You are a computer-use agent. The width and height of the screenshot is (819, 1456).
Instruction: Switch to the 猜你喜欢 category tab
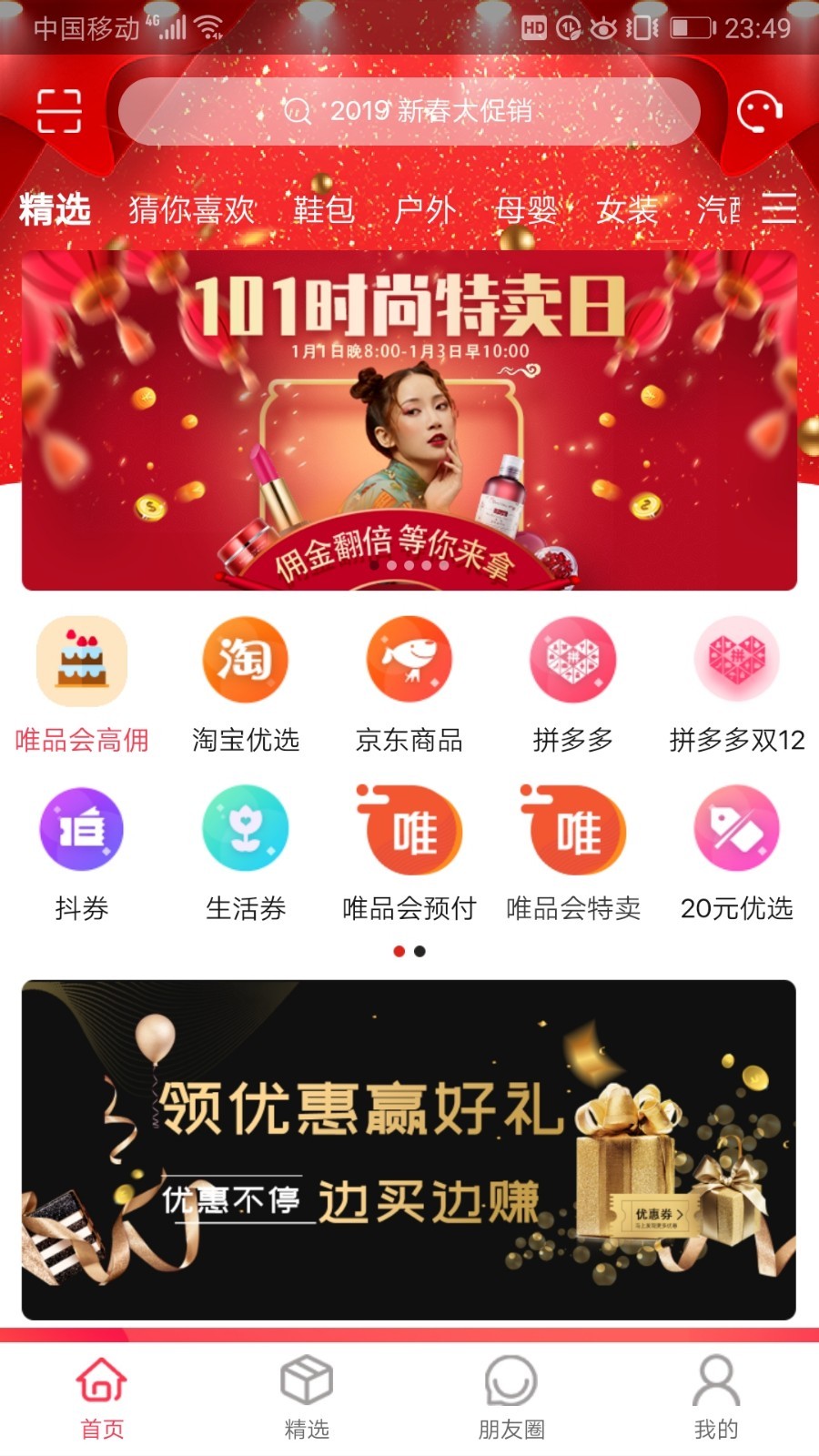point(191,209)
